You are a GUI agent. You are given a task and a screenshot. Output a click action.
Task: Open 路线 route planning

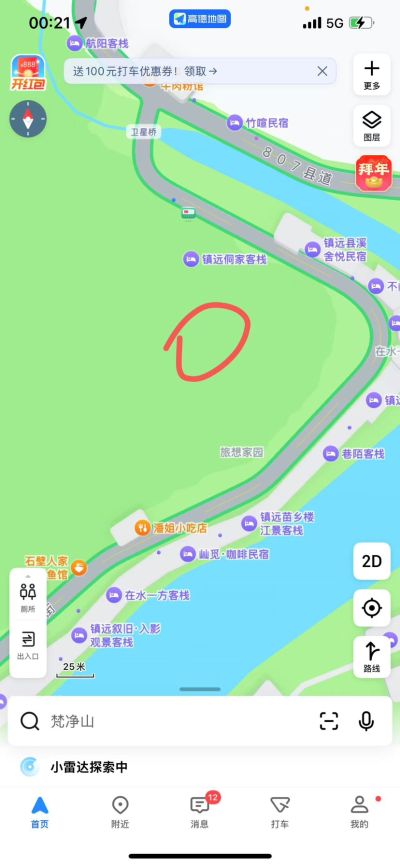point(372,657)
